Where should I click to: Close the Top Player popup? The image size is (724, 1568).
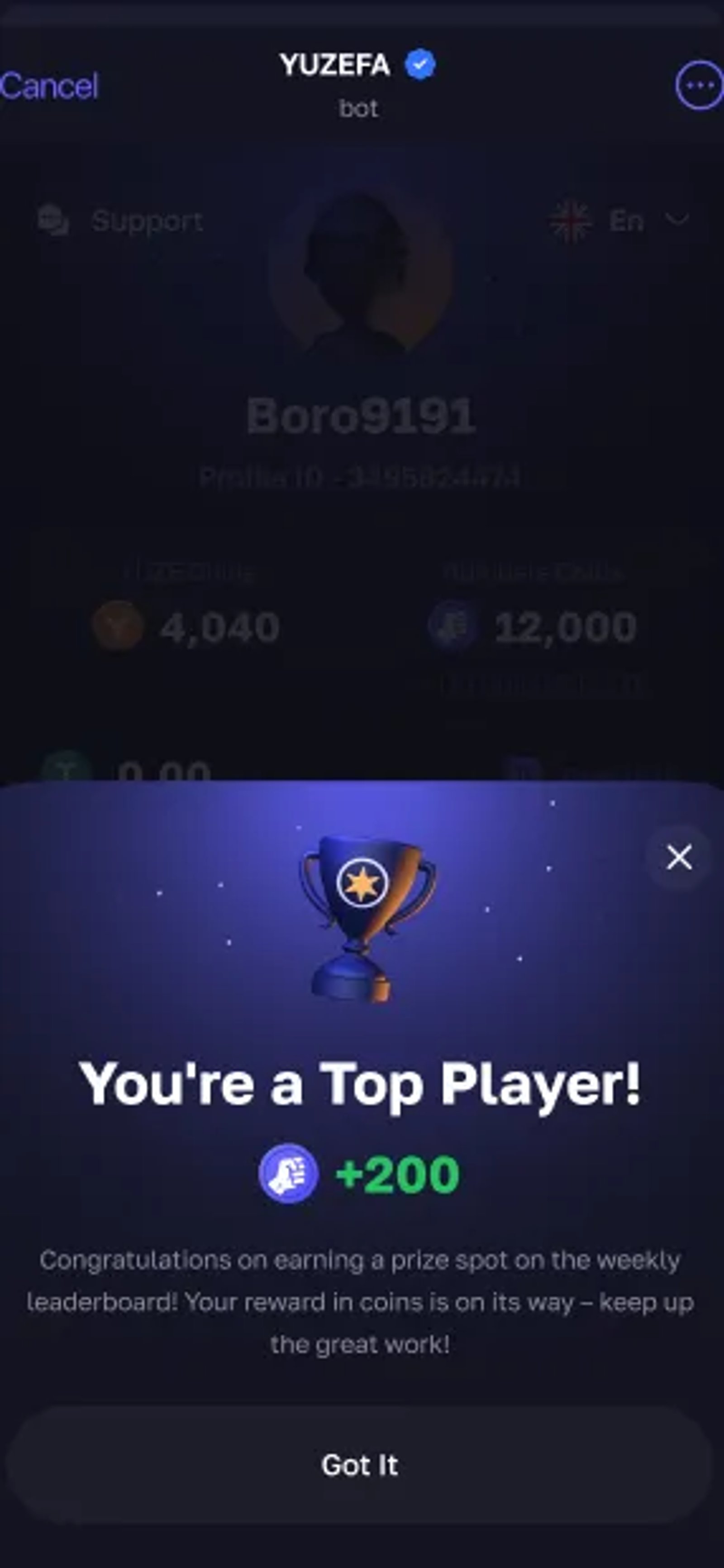pos(679,857)
